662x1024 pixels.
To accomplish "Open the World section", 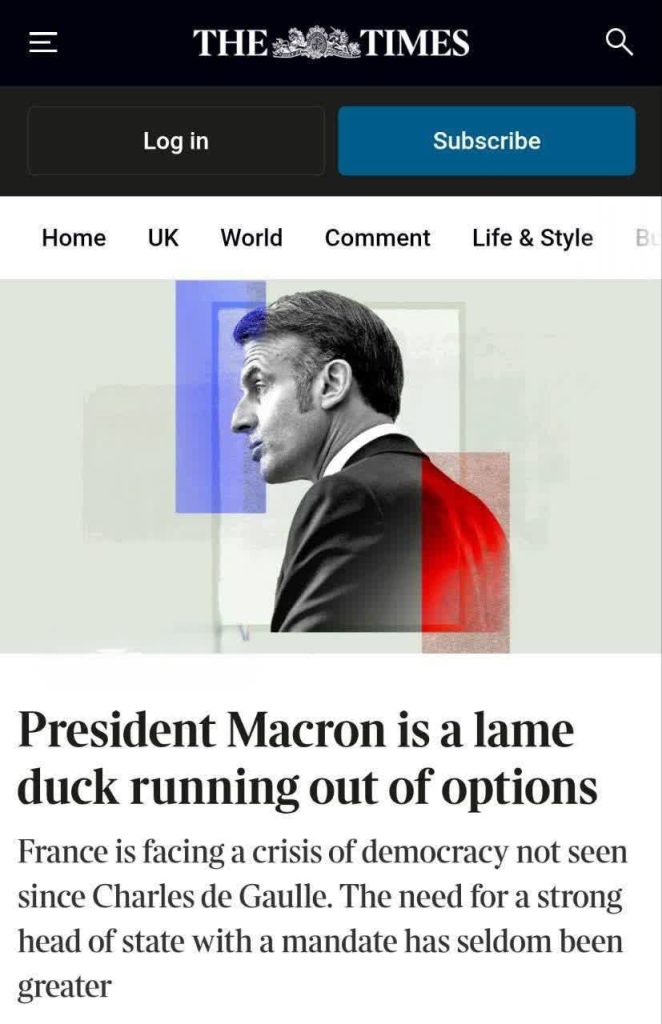I will point(251,238).
